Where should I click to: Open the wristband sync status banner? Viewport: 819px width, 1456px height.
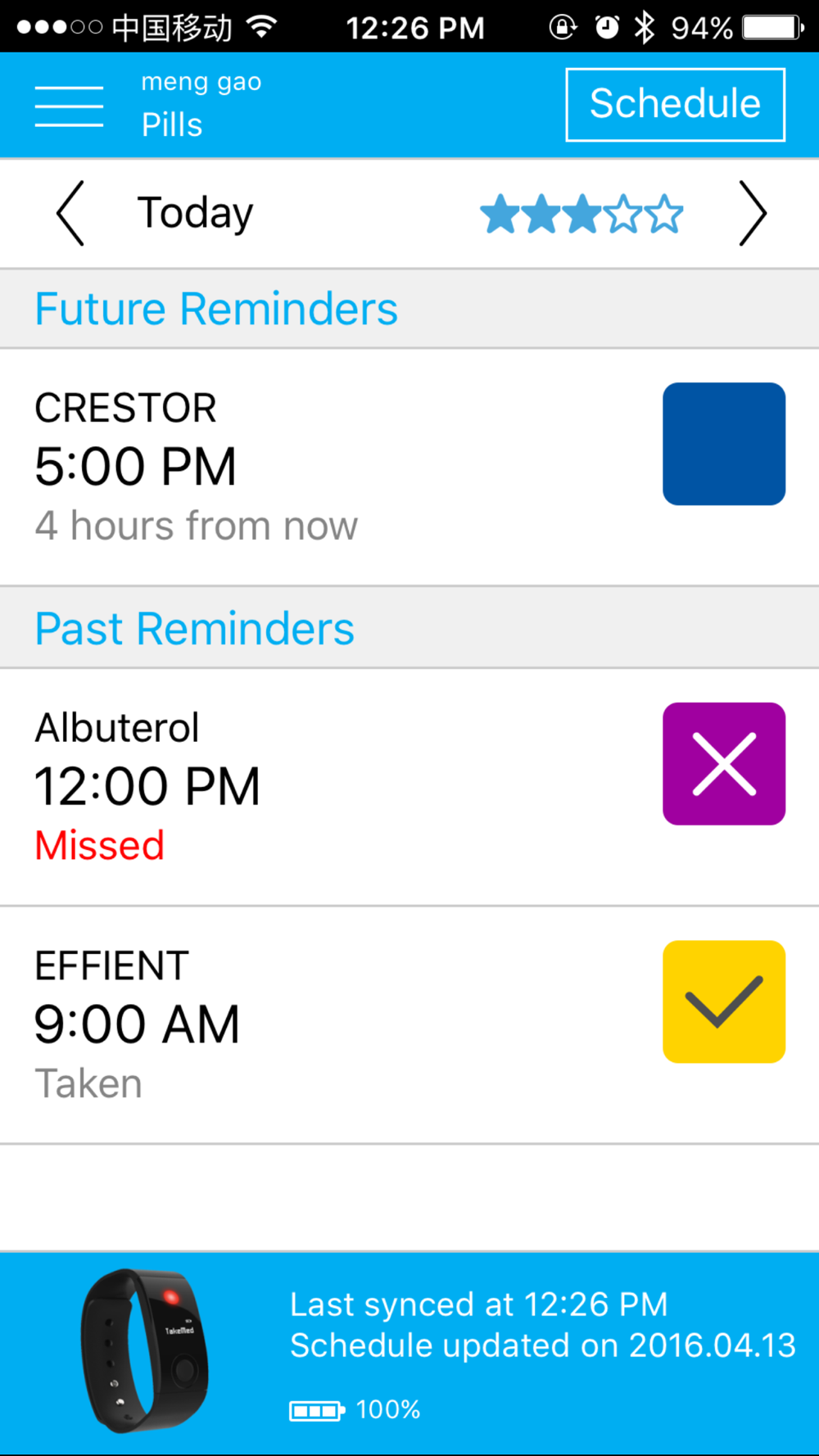409,1353
